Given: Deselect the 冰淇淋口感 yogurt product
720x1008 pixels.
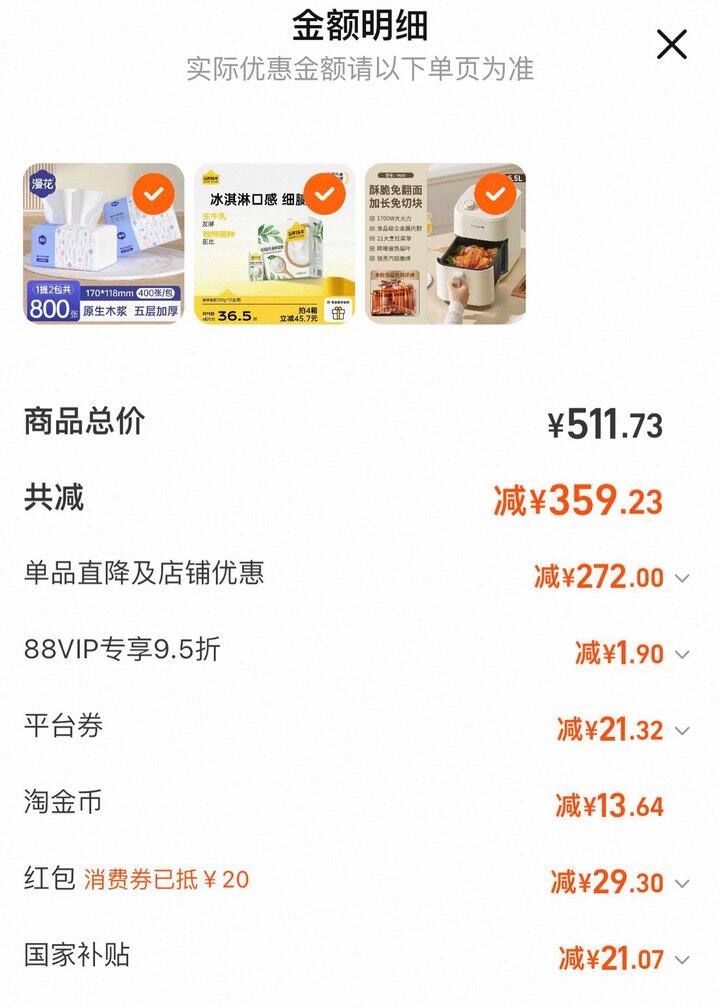Looking at the screenshot, I should tap(323, 193).
